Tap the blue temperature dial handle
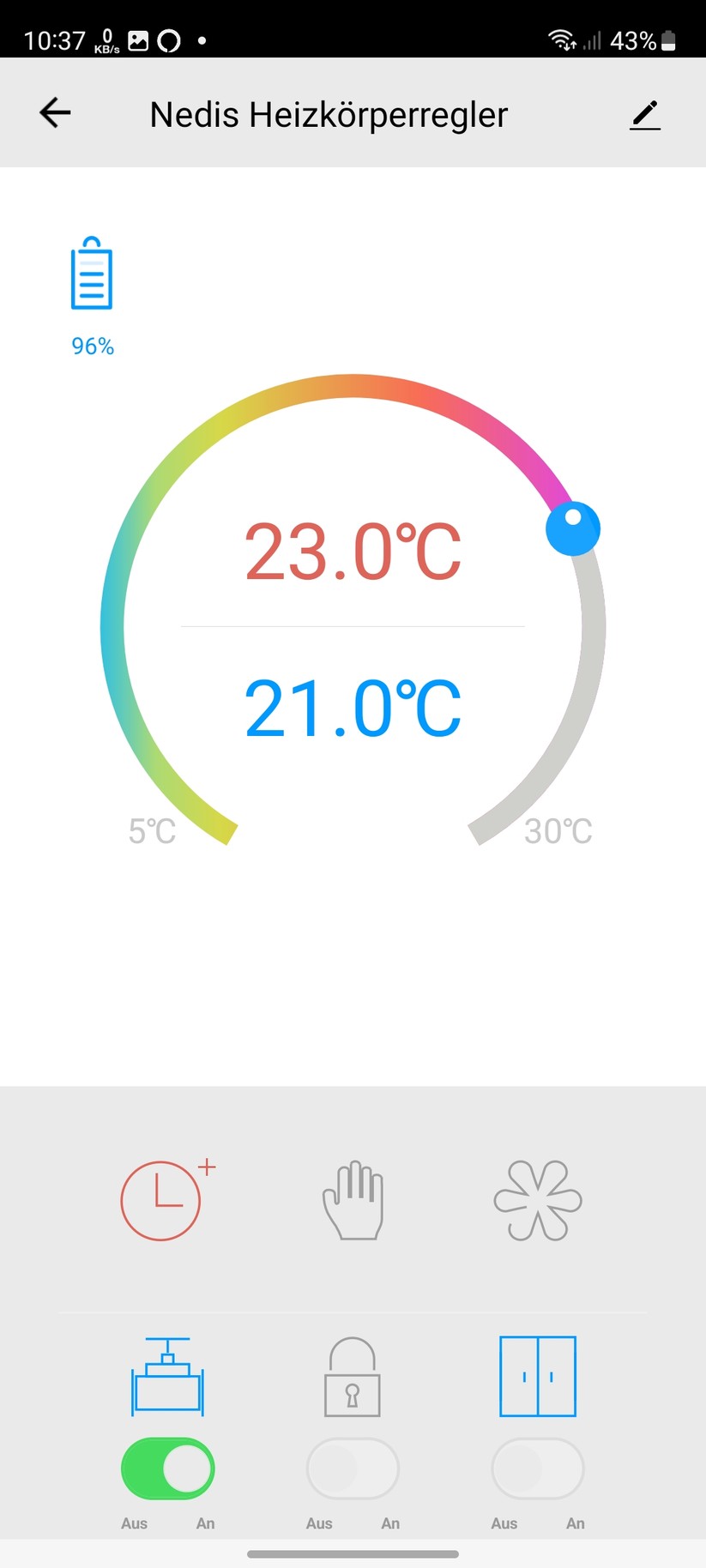Image resolution: width=706 pixels, height=1568 pixels. [x=573, y=528]
